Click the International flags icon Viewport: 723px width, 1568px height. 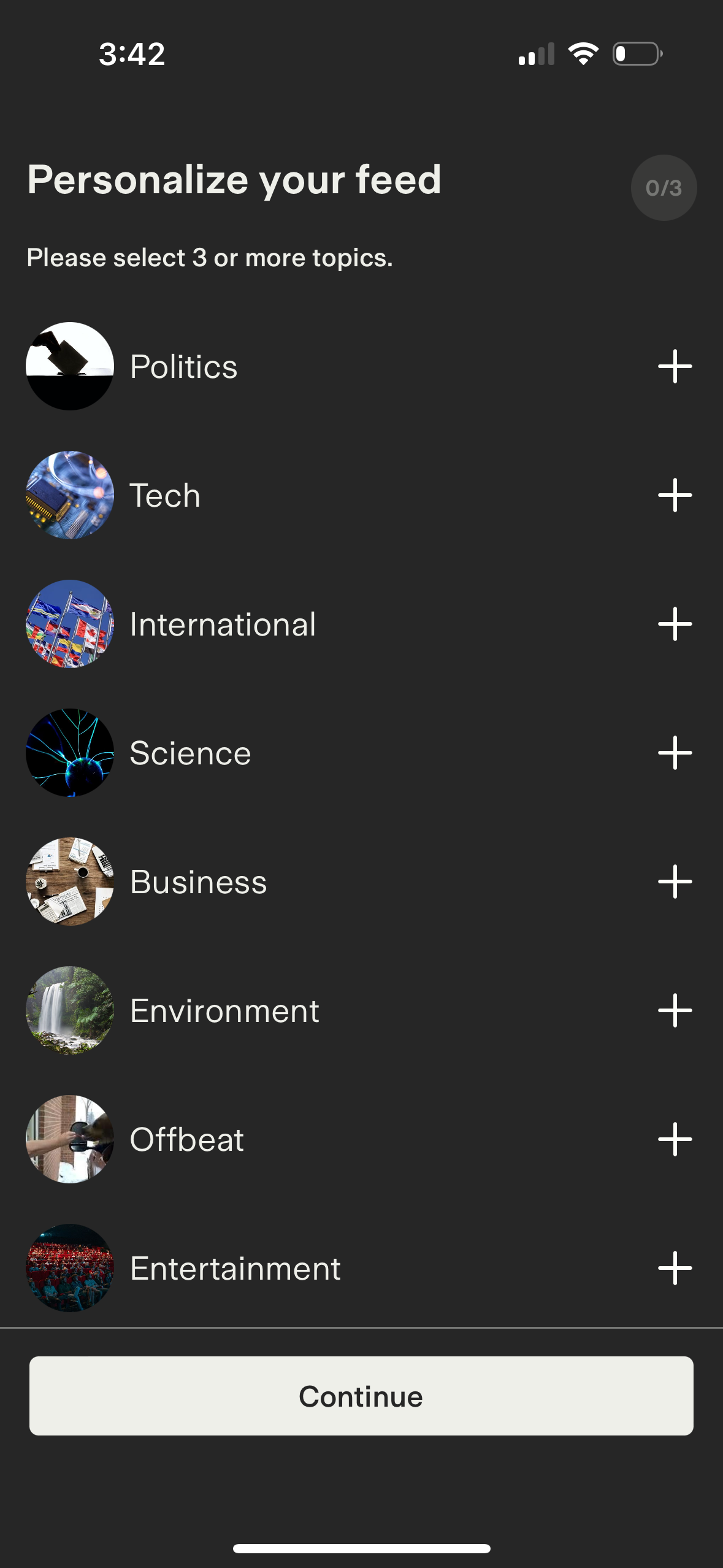click(69, 623)
